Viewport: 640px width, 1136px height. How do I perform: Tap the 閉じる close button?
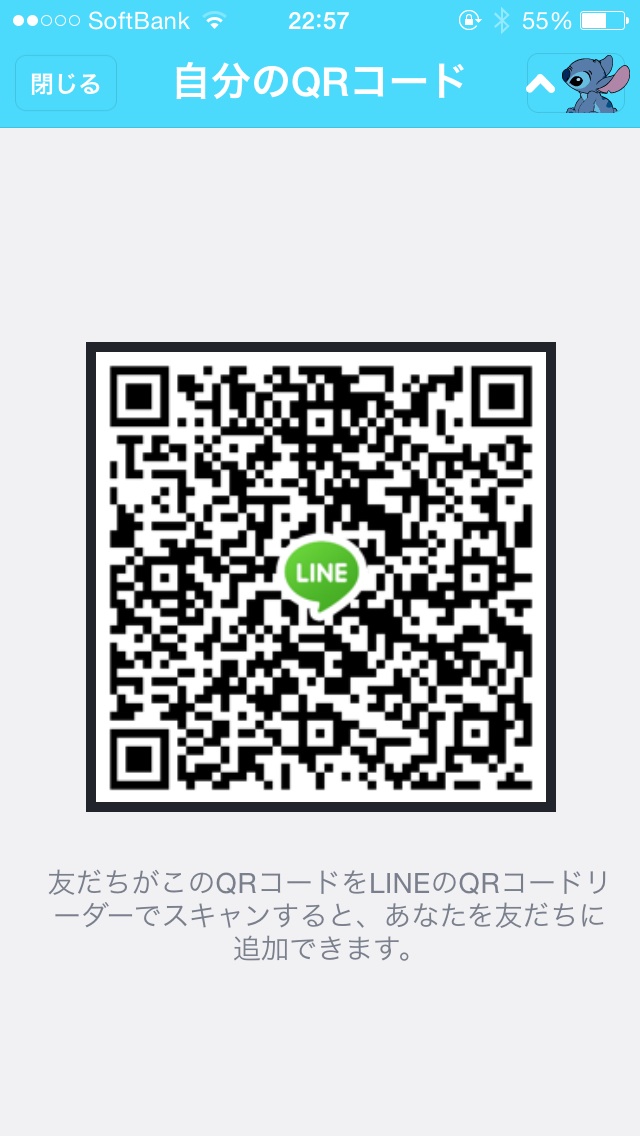66,83
